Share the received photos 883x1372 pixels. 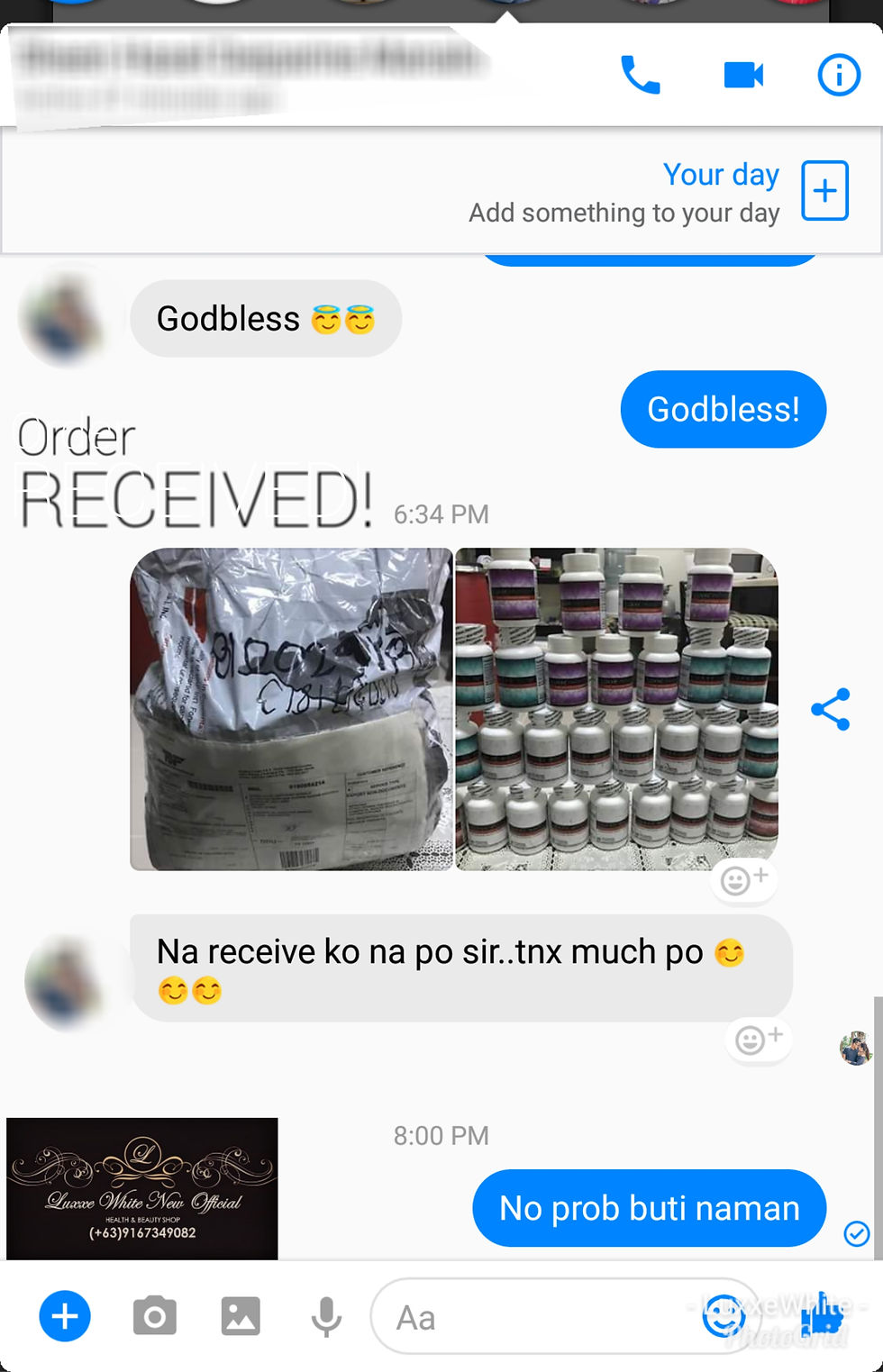coord(830,709)
